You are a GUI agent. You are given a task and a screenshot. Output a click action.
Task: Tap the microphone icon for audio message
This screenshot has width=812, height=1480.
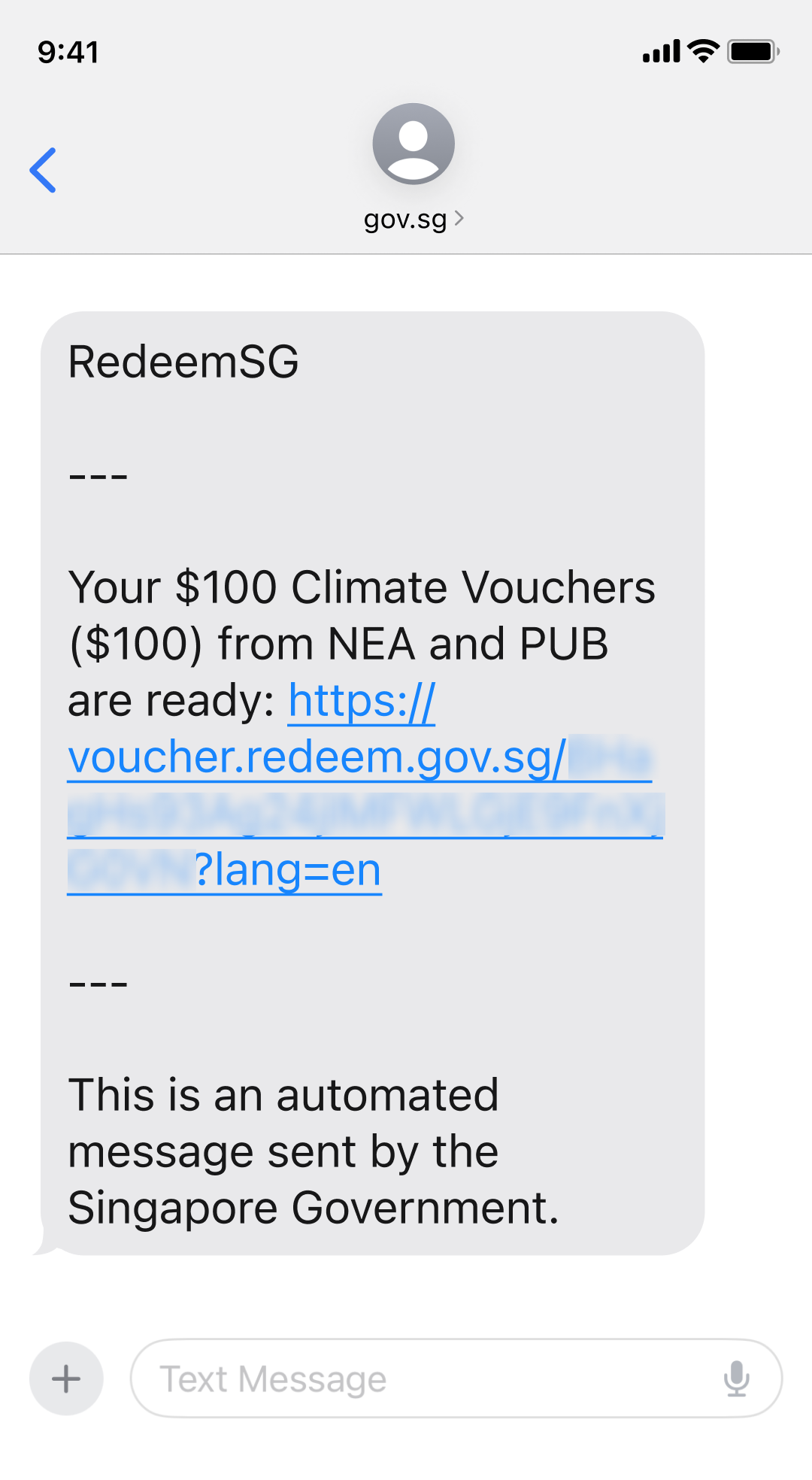point(735,1378)
